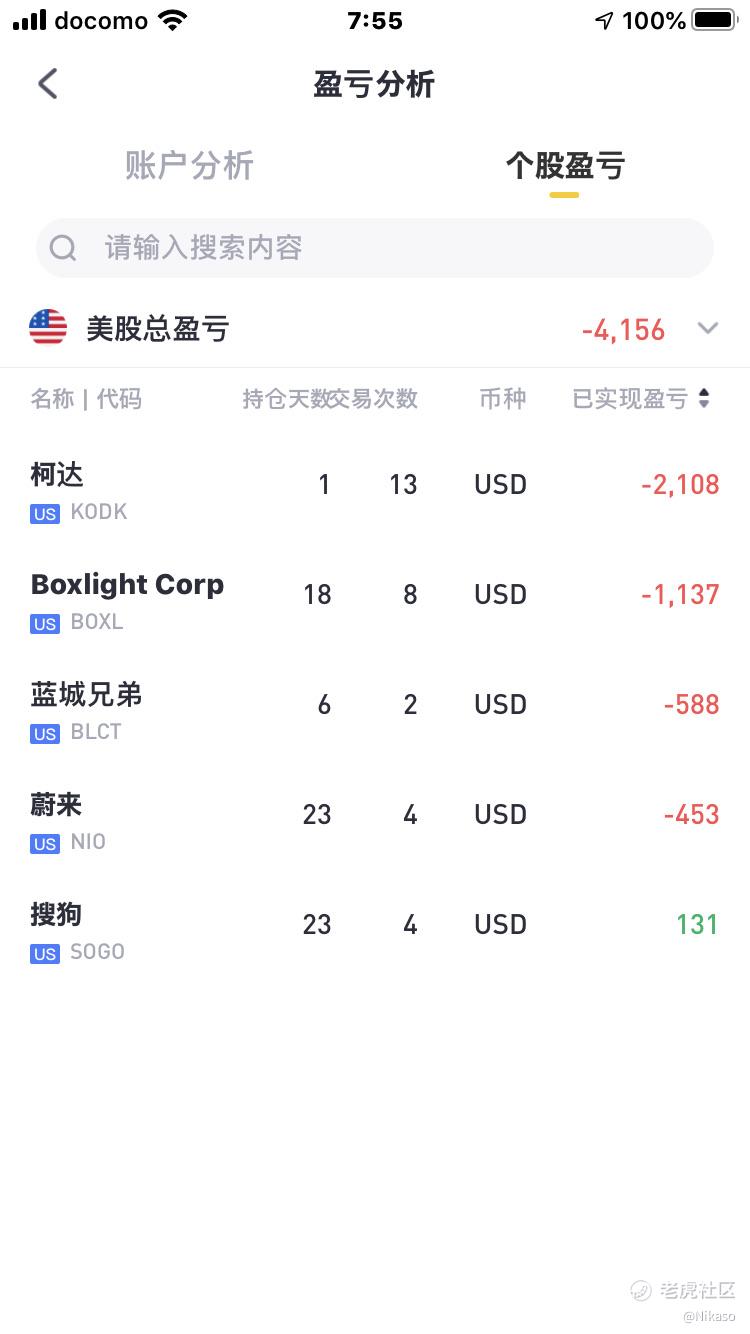
Task: Sort by 已实现盈亏 column
Action: [x=641, y=399]
